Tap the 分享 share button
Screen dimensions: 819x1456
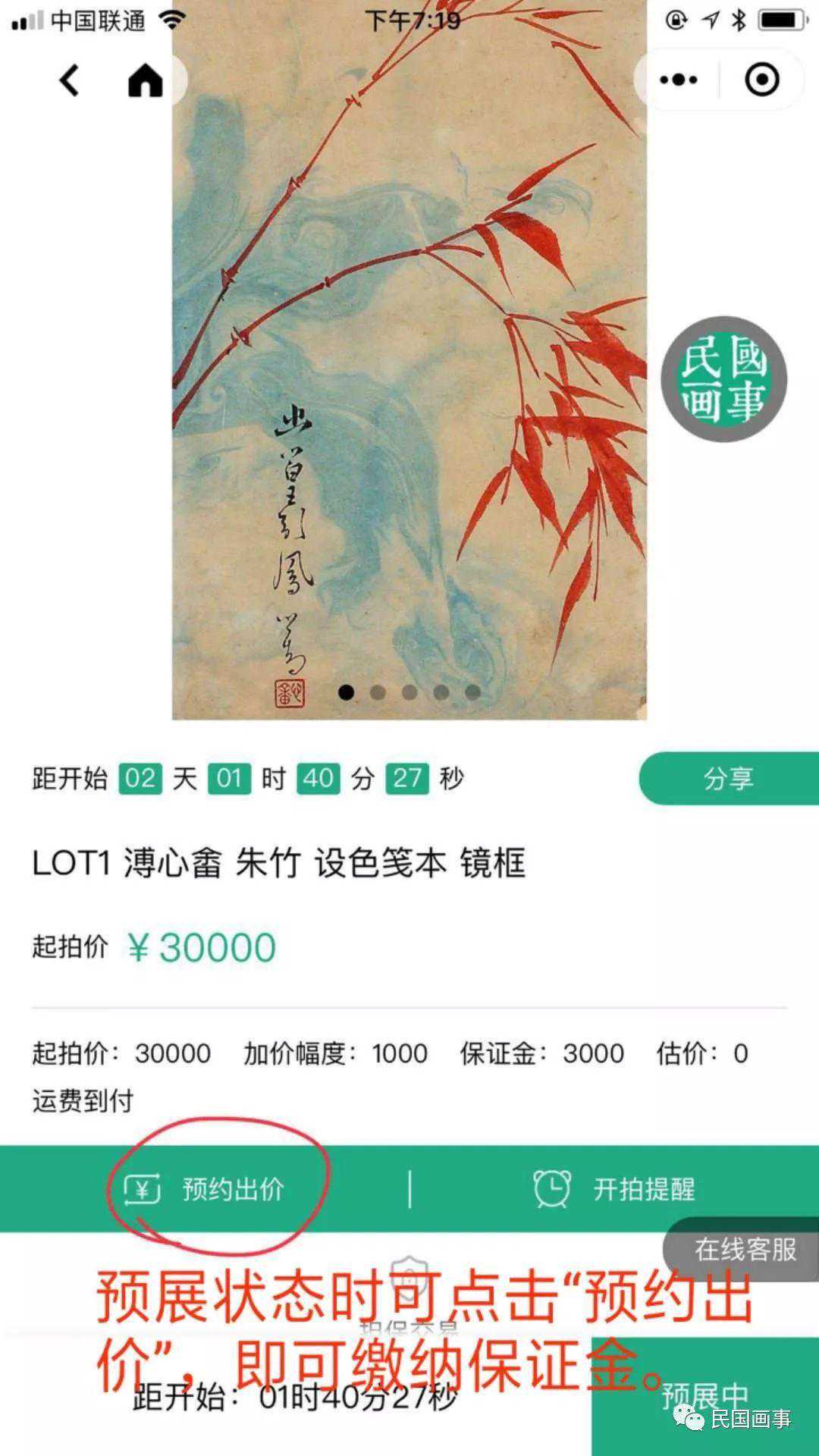728,778
